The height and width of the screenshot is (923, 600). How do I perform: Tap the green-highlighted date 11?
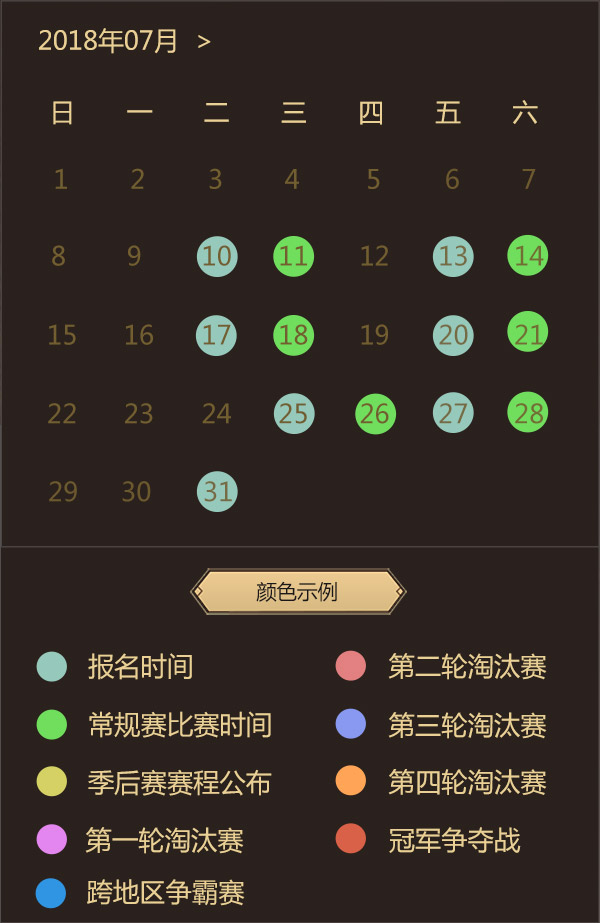click(x=293, y=256)
